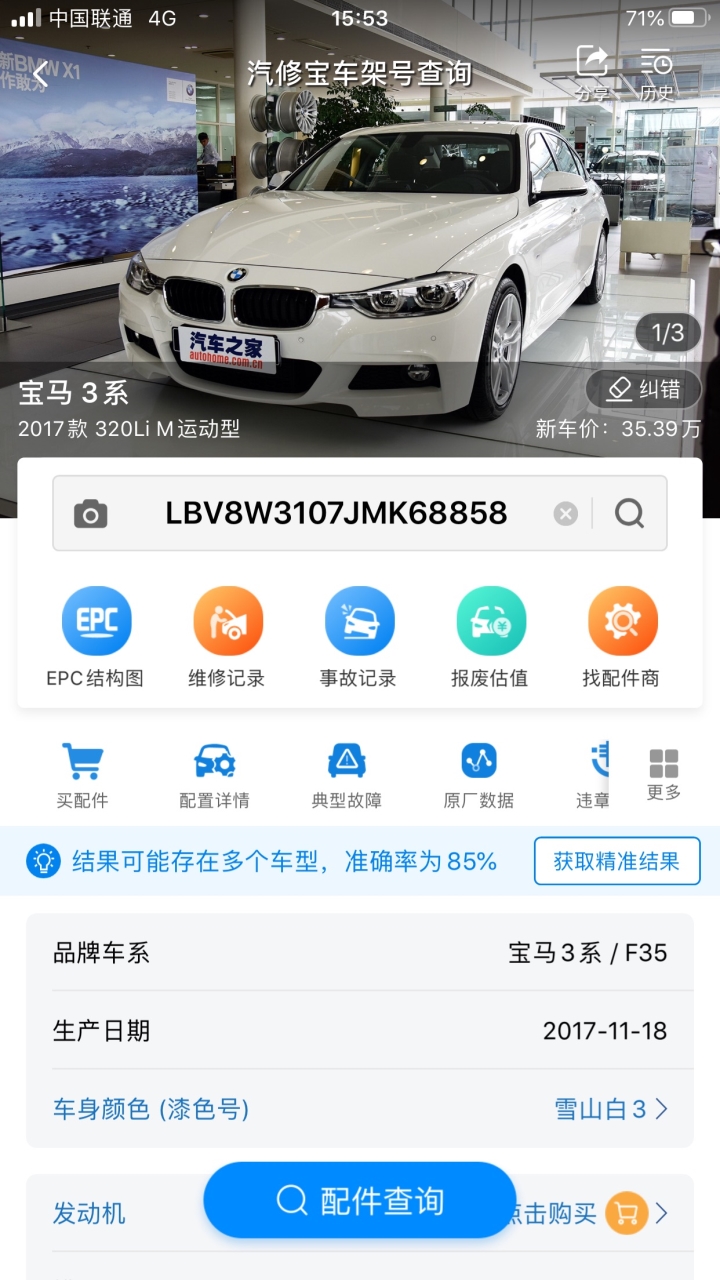Show 更多 tools

click(664, 775)
